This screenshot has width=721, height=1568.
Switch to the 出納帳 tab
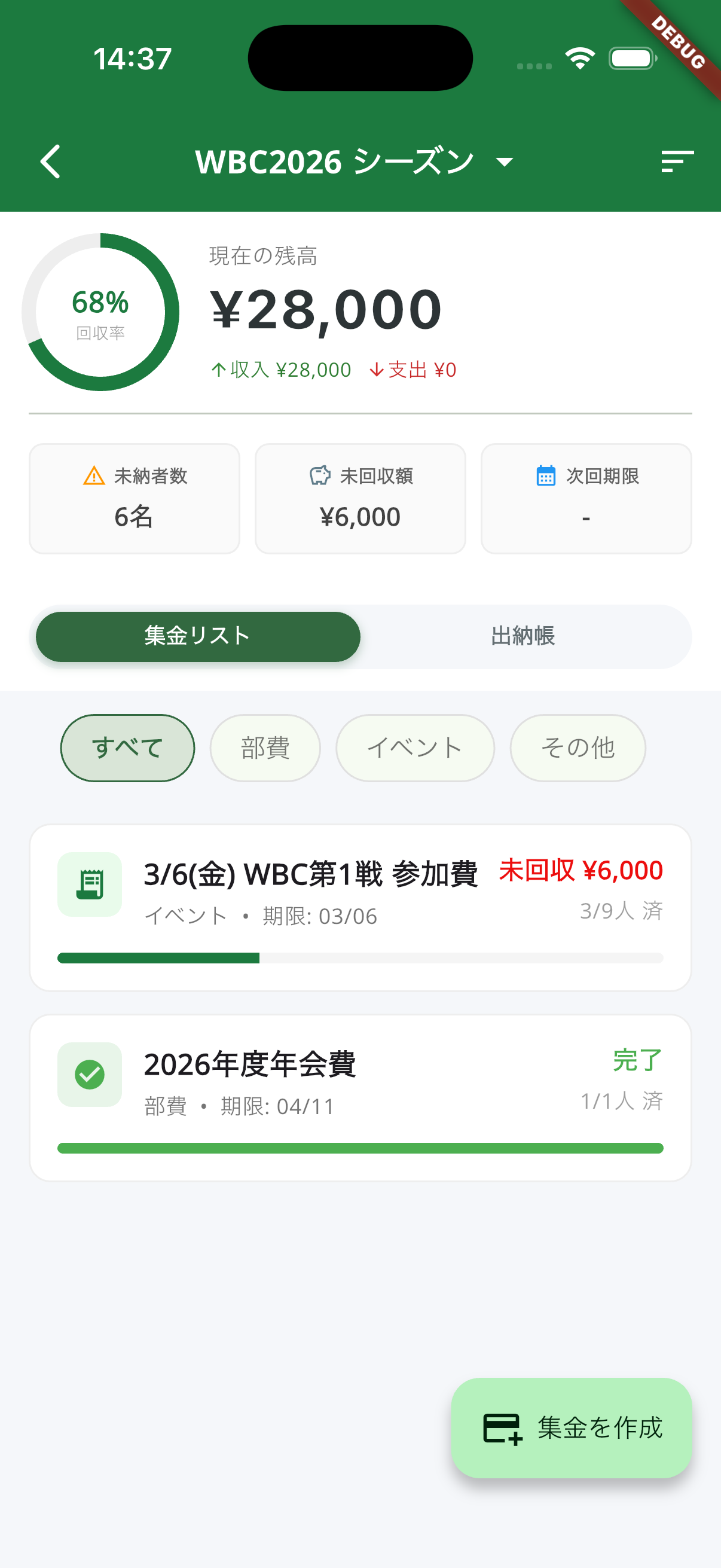point(523,636)
